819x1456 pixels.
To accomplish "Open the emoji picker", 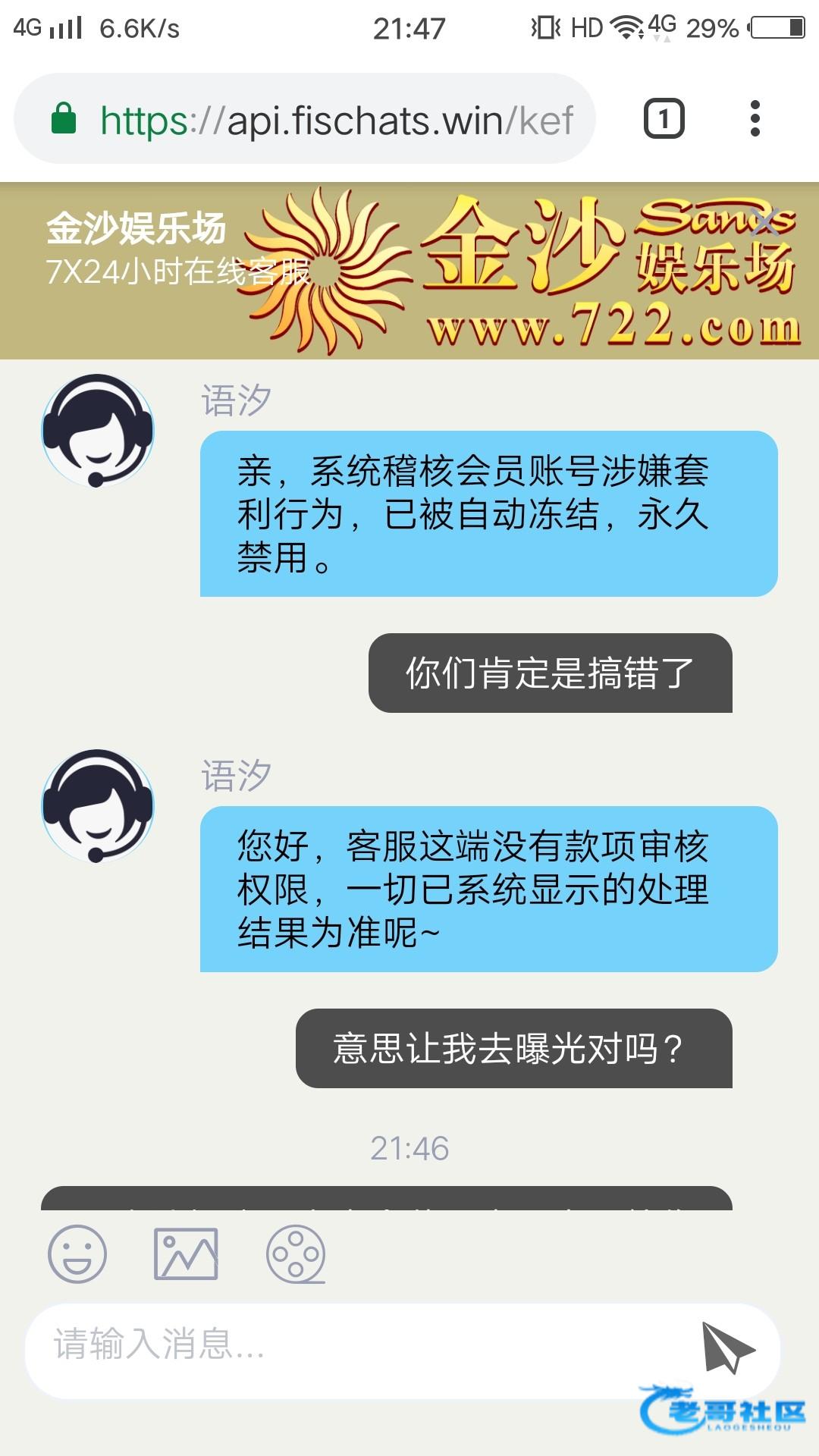I will point(77,1254).
